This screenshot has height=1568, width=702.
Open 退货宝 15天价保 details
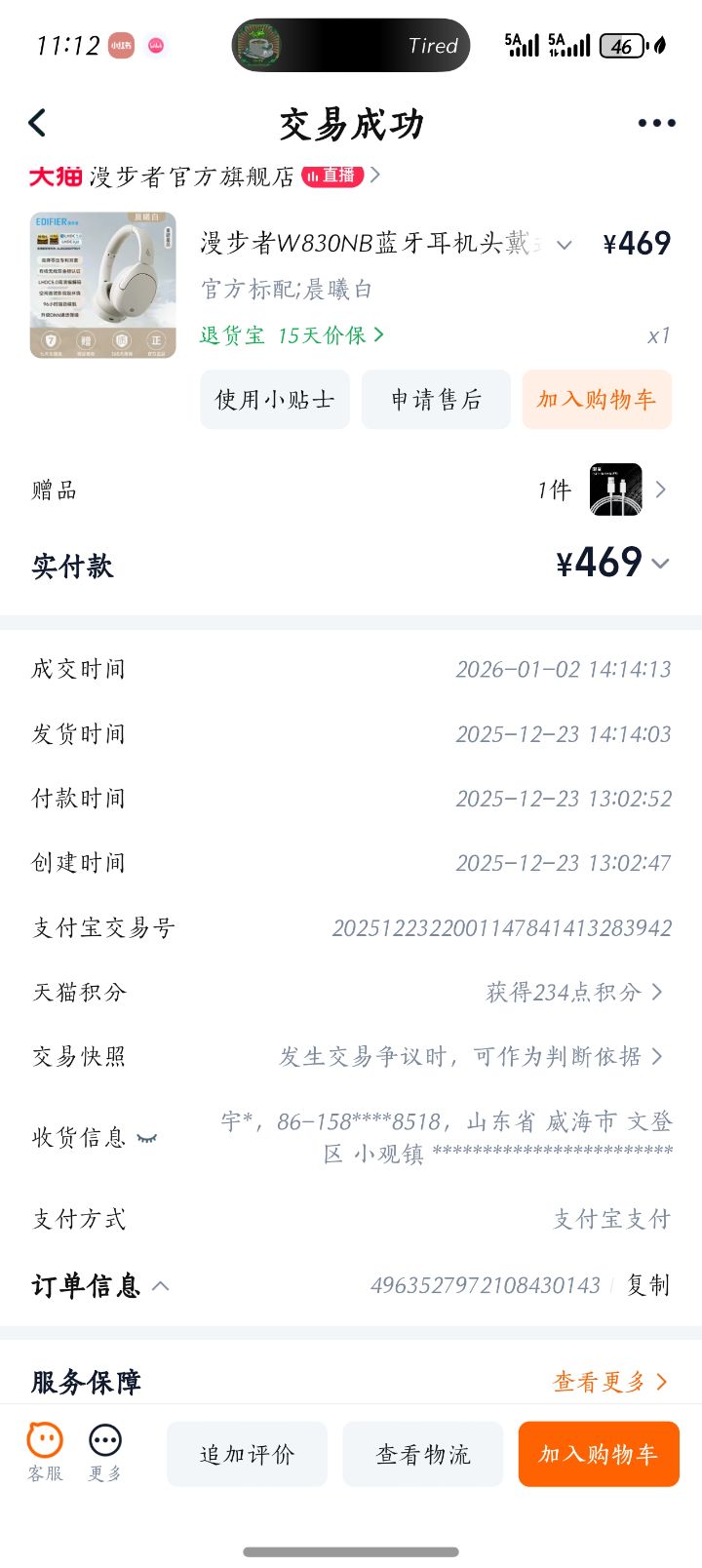pos(292,335)
